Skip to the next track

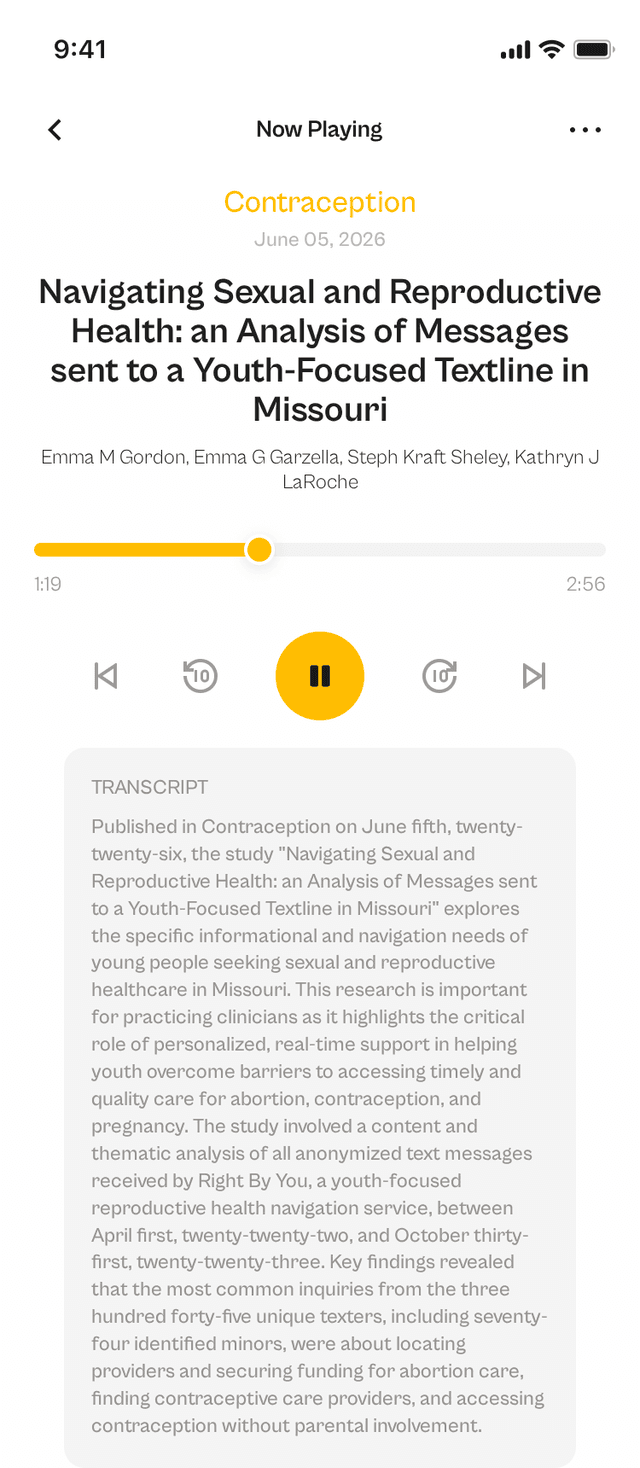(535, 676)
